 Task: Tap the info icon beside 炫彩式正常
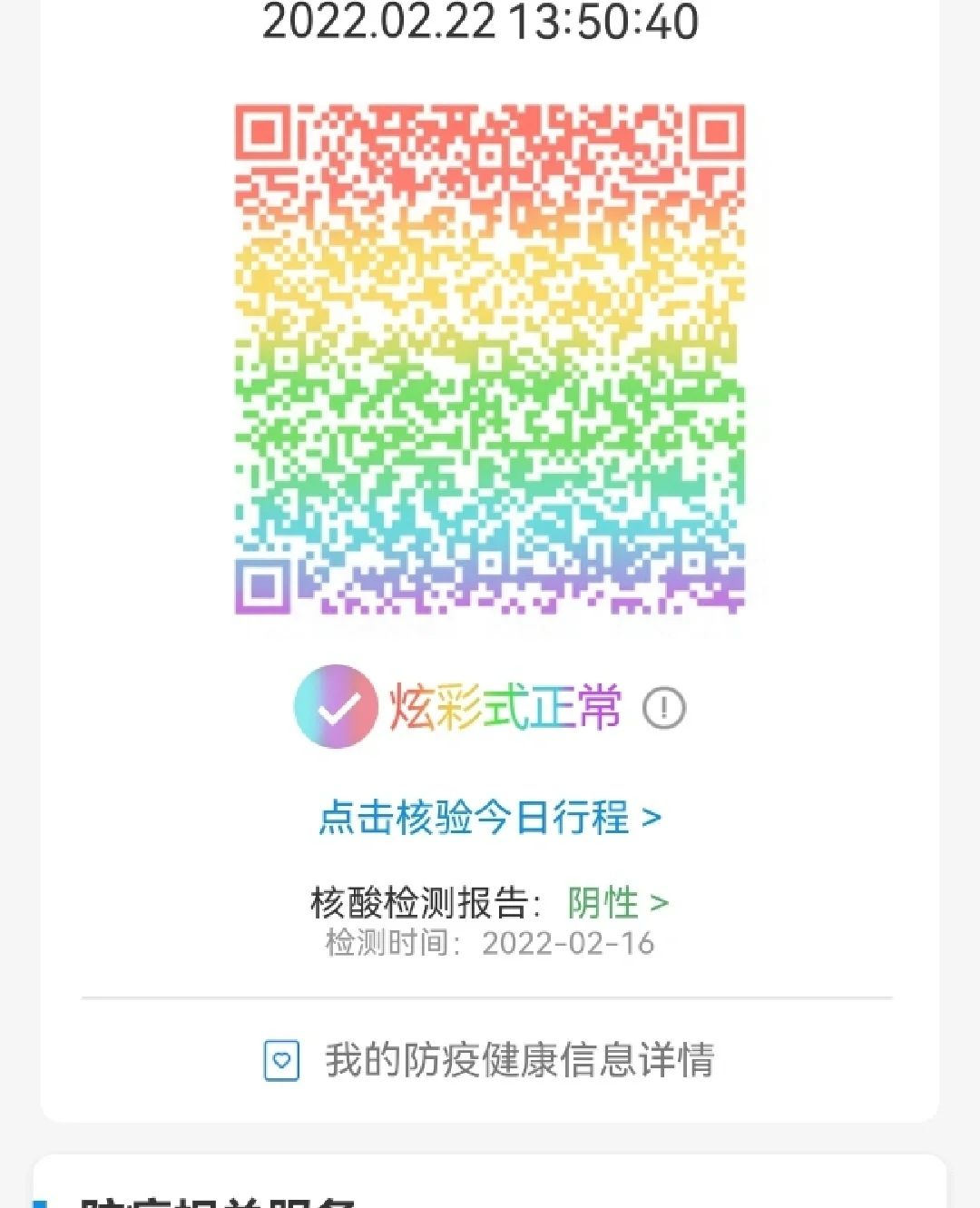[664, 708]
